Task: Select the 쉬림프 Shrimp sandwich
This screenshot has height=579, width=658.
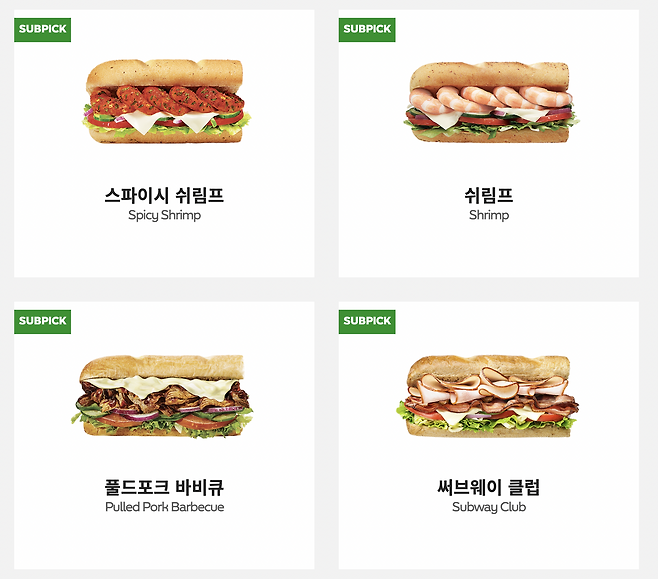Action: pyautogui.click(x=488, y=144)
